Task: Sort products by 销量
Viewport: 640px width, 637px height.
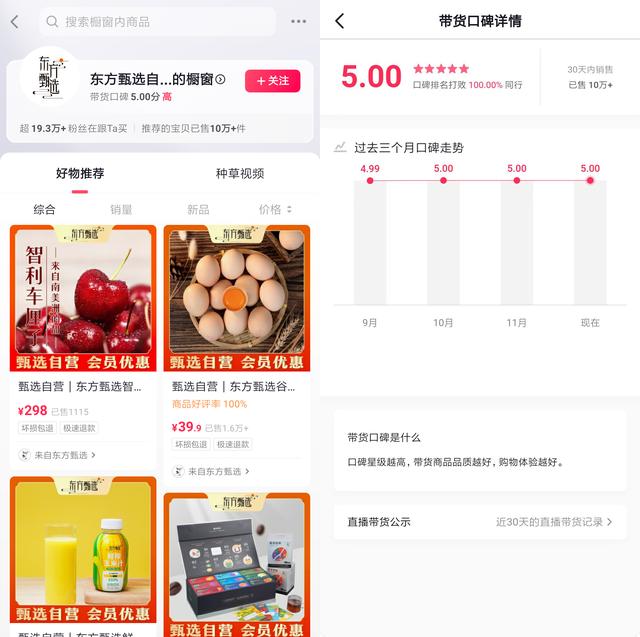Action: tap(121, 210)
